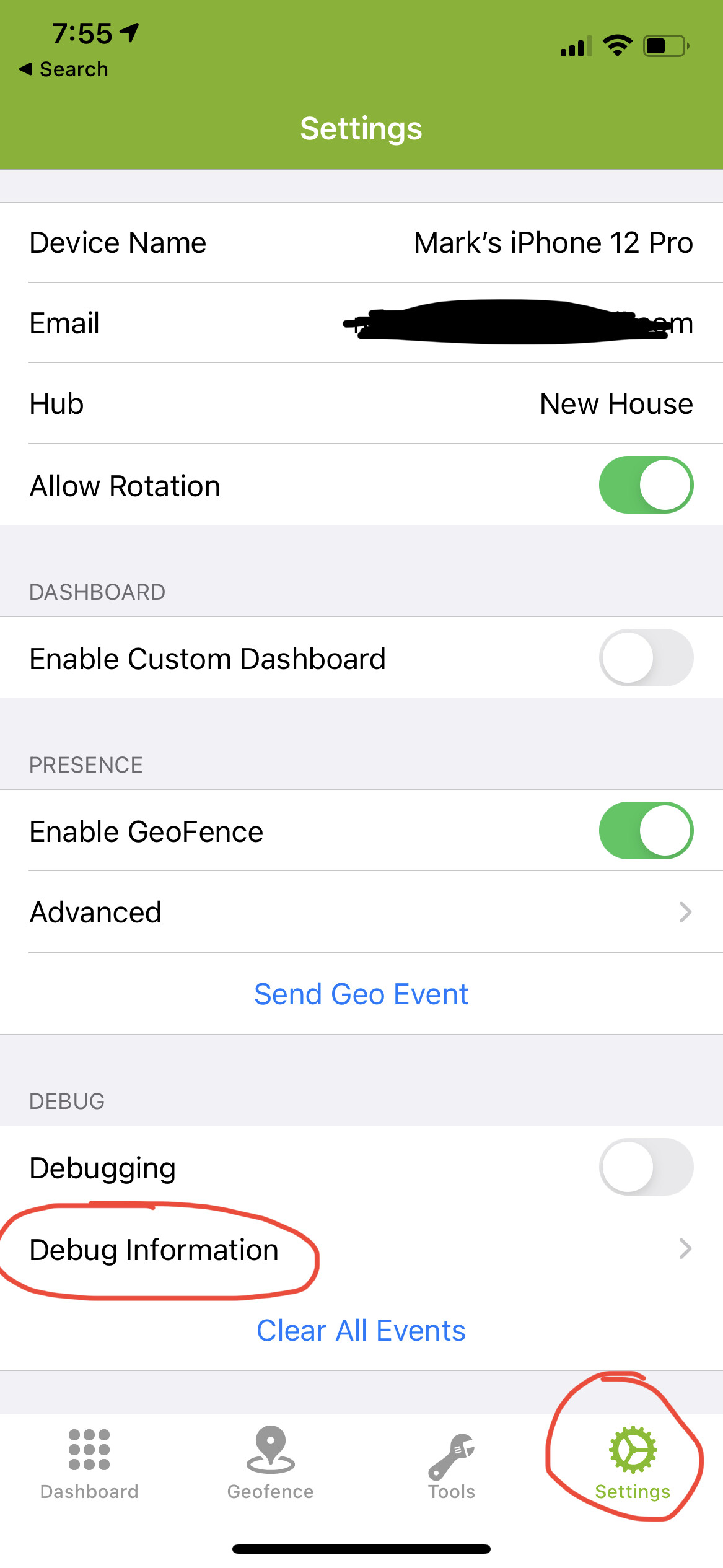This screenshot has width=723, height=1568.
Task: Open the Hub row showing New House
Action: pos(361,403)
